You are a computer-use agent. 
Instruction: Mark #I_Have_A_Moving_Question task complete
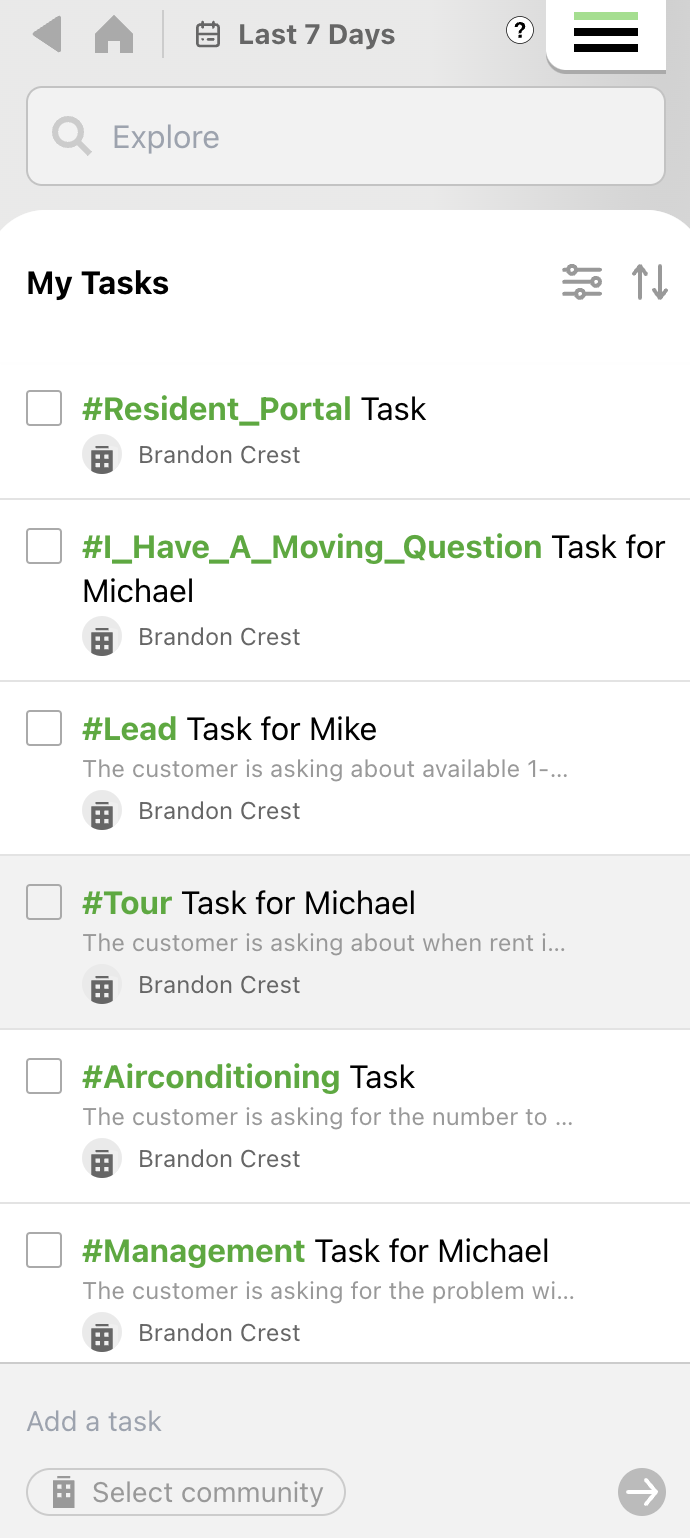(x=44, y=546)
